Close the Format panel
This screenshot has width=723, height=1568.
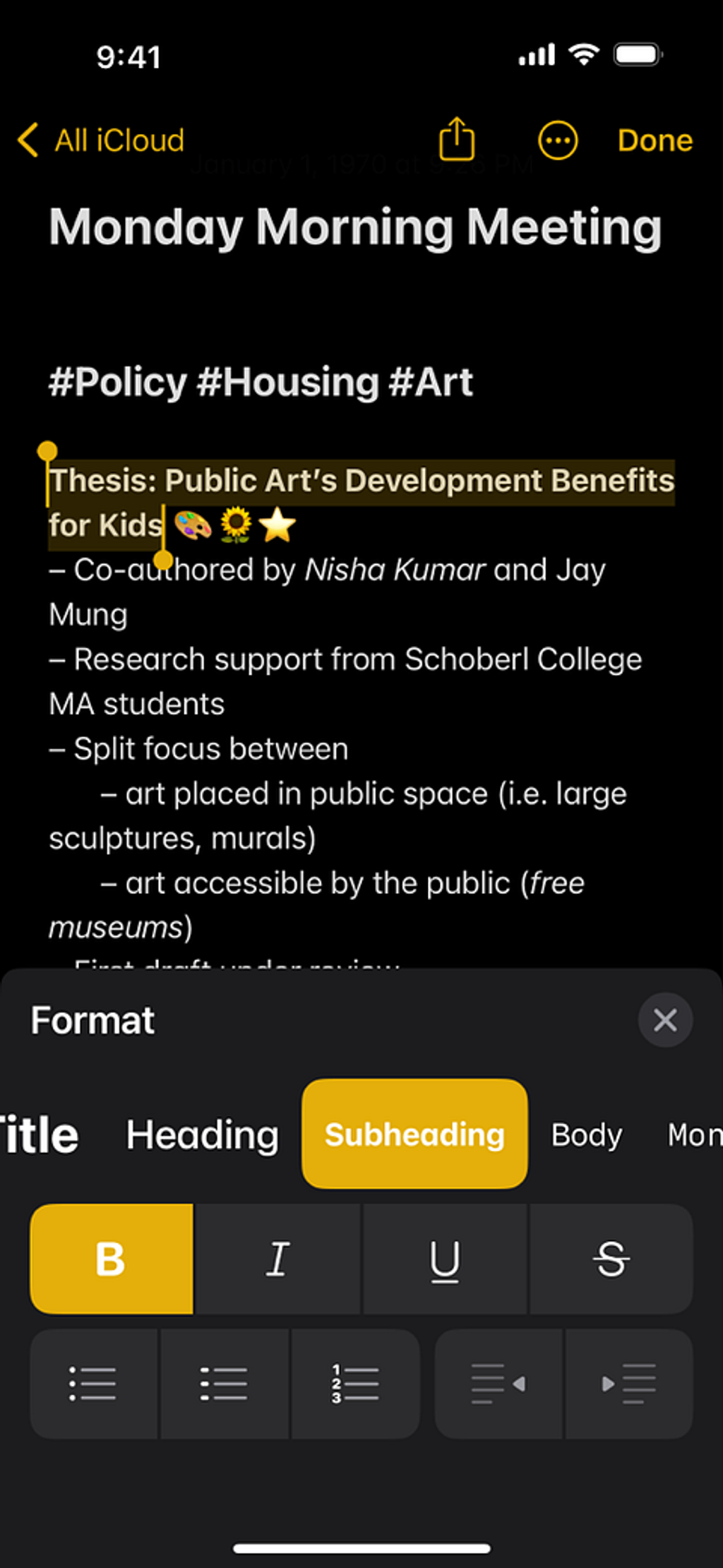(x=665, y=1019)
